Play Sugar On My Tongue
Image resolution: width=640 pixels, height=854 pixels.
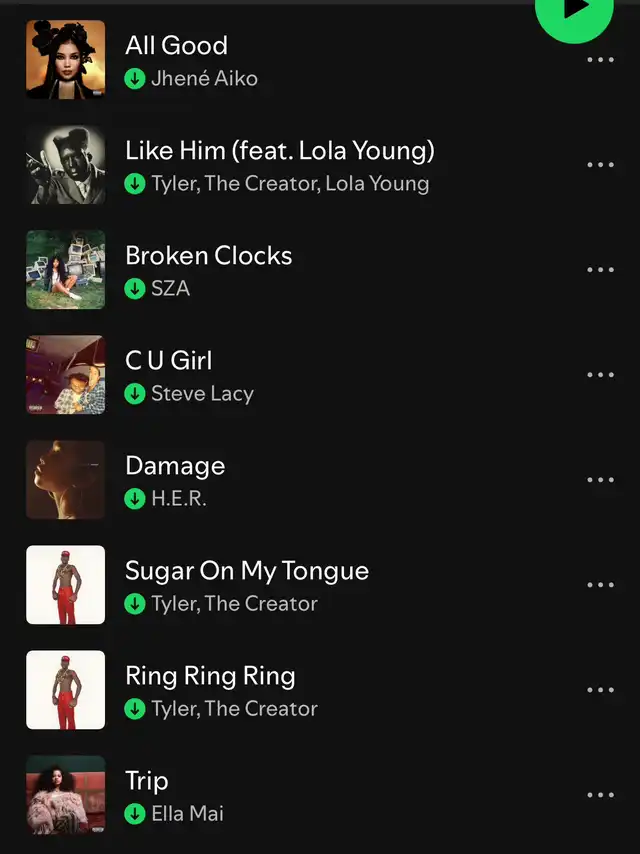[246, 571]
